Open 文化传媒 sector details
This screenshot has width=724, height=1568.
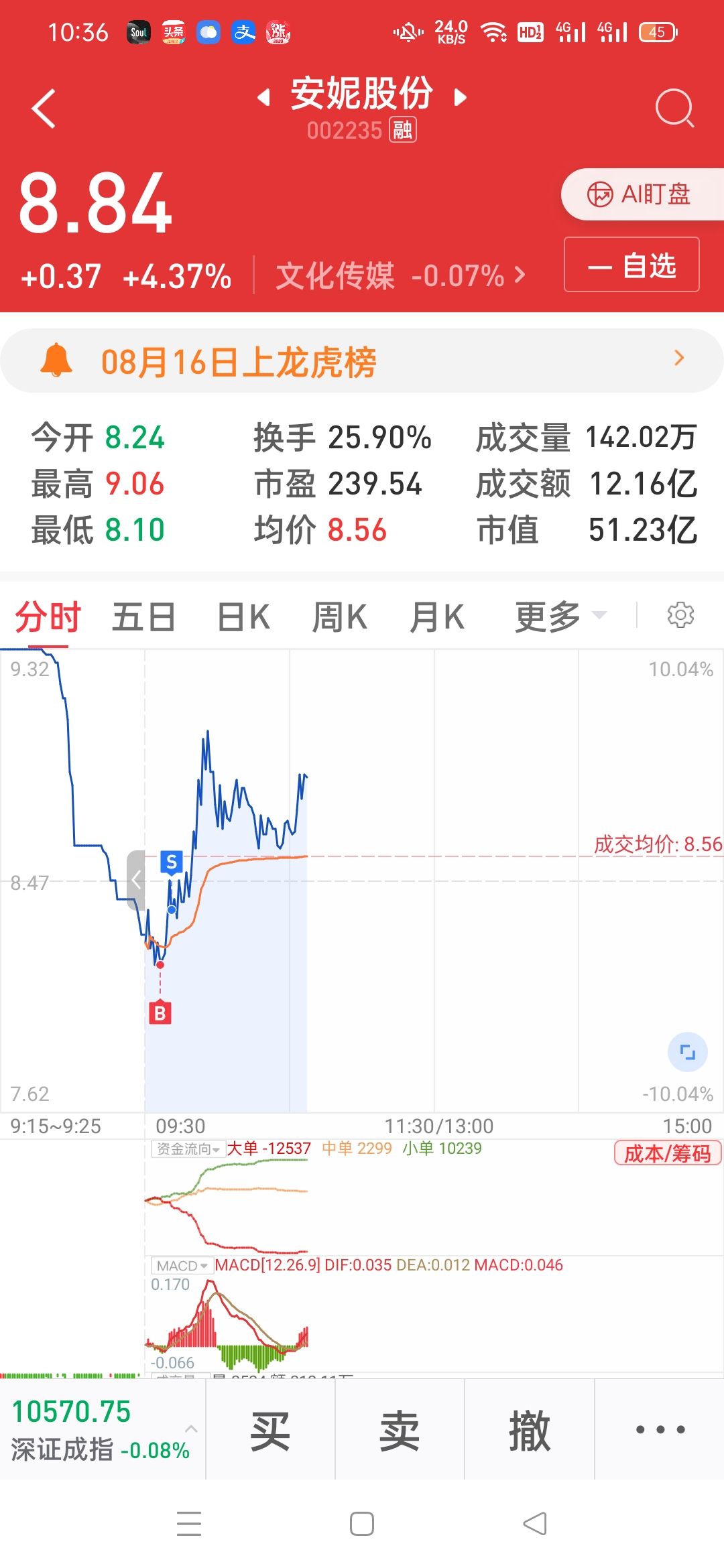pyautogui.click(x=400, y=275)
